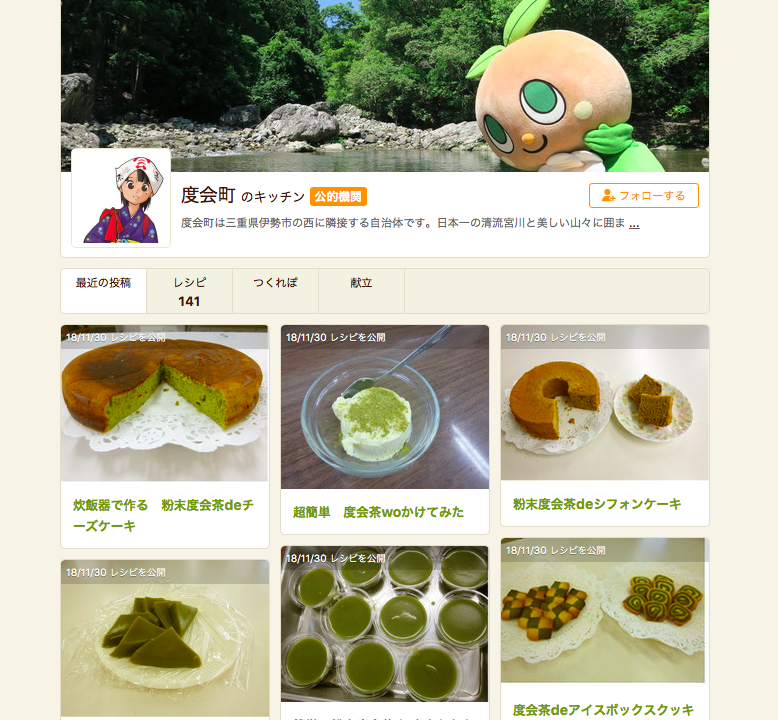The height and width of the screenshot is (720, 778).
Task: Open recipe 炊飯器で作る 粉末度会茶deチーズケーキ
Action: [x=164, y=515]
